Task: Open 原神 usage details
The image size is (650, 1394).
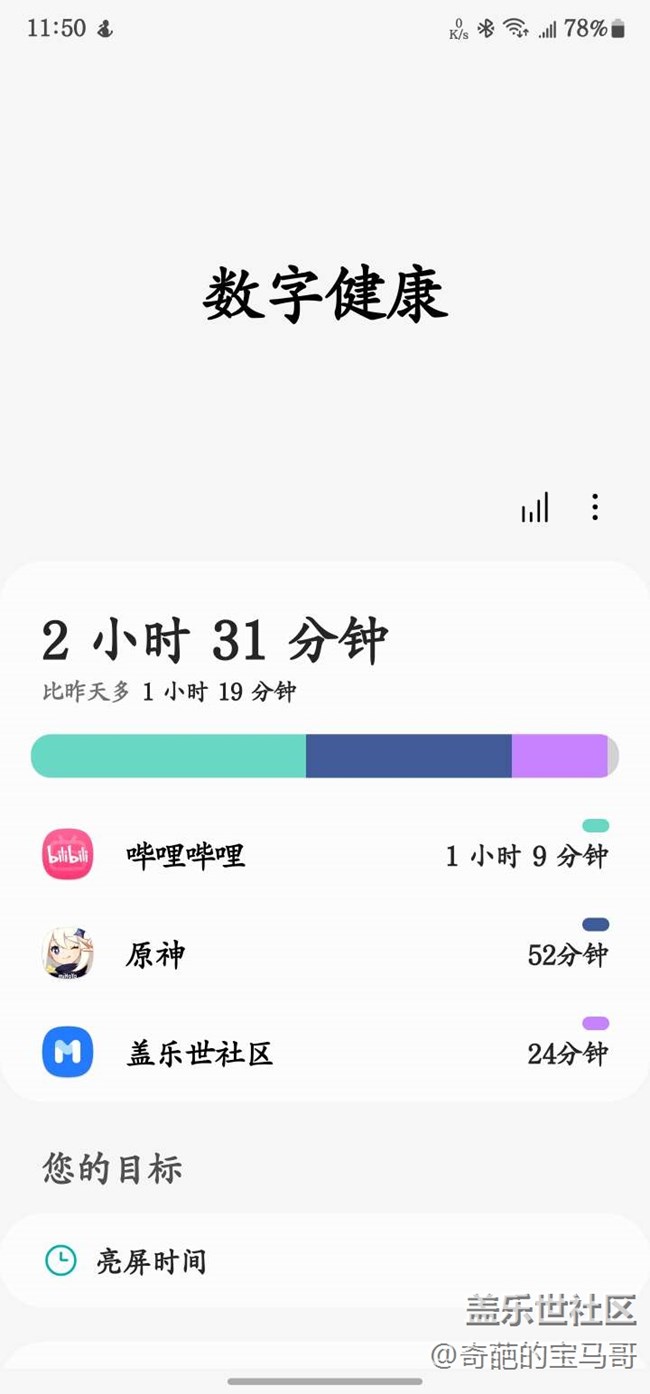Action: [x=324, y=954]
